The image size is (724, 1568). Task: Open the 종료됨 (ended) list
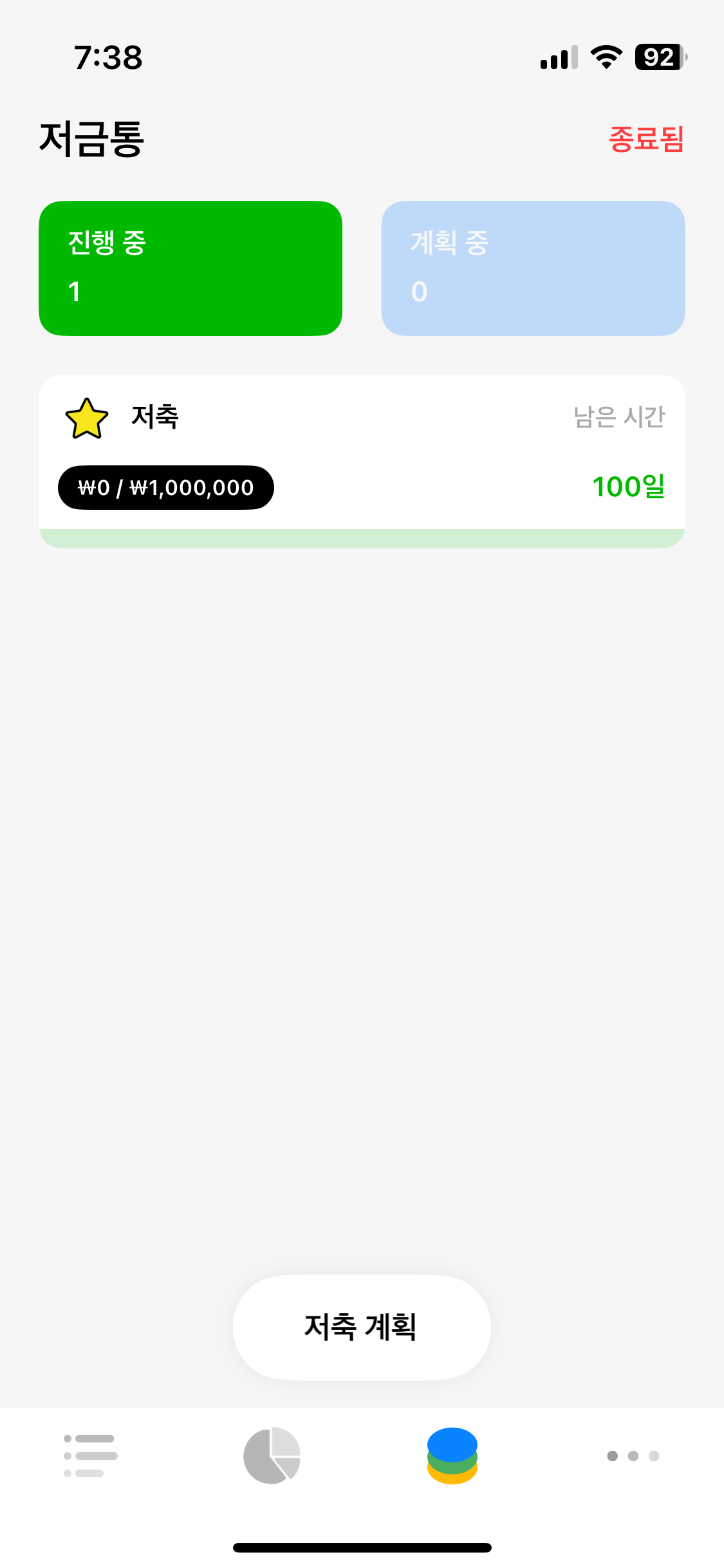coord(646,139)
